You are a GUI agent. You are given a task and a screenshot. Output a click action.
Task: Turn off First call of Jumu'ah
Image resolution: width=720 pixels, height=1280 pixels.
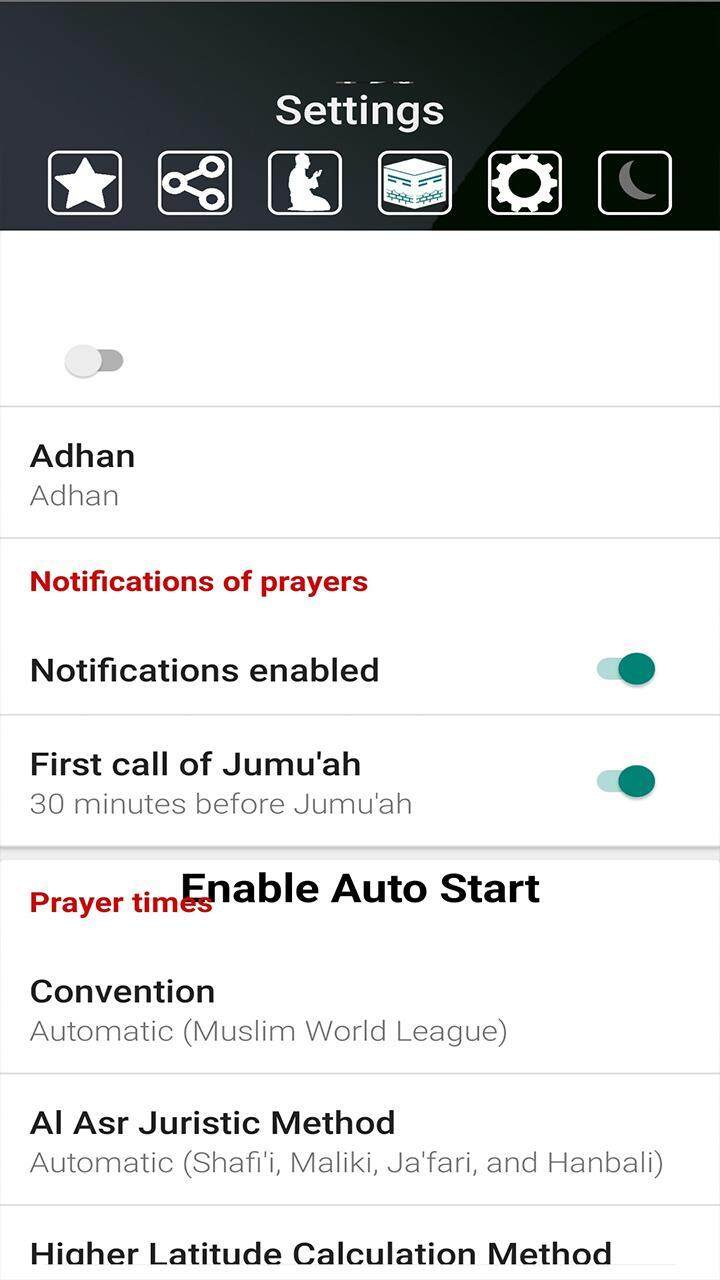pos(626,781)
